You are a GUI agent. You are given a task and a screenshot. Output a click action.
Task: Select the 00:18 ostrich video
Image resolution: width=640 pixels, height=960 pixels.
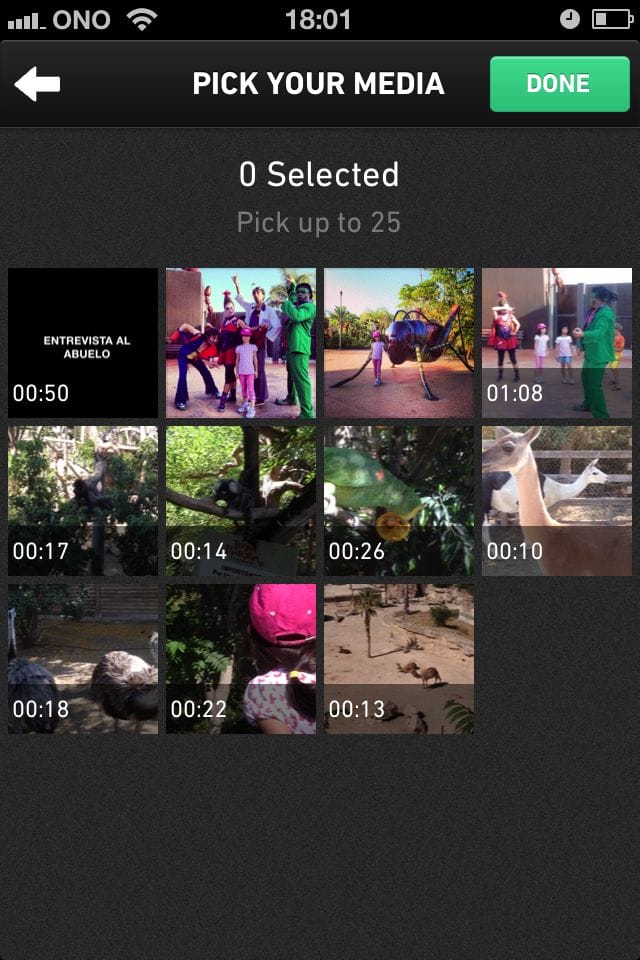click(x=83, y=659)
